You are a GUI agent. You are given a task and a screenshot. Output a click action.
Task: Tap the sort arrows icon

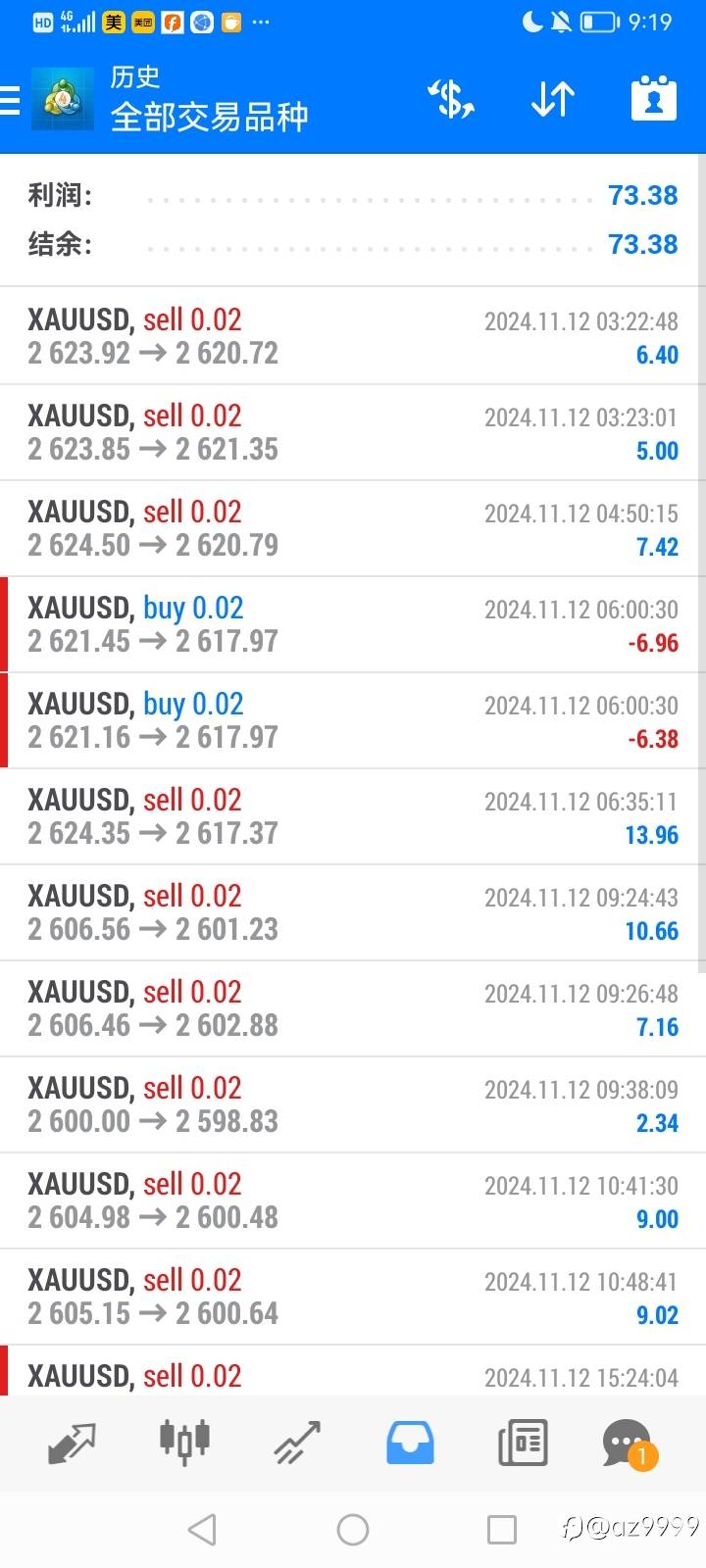coord(553,99)
